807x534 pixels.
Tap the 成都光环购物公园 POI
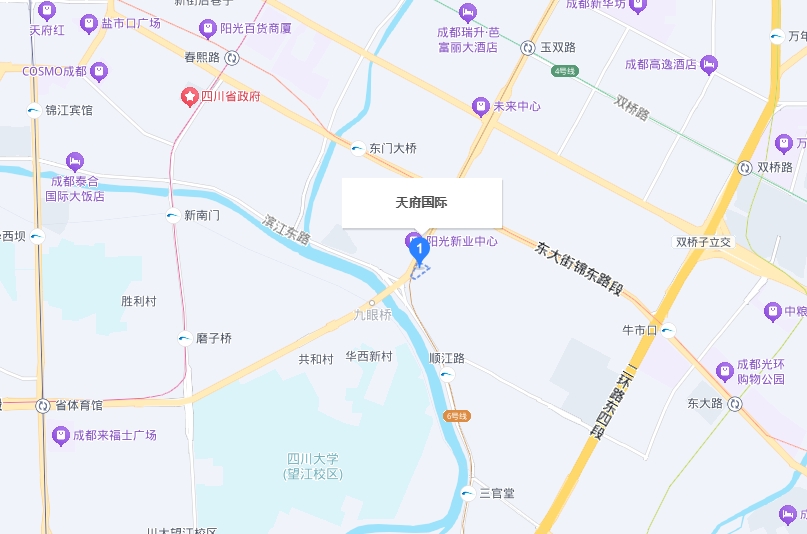pyautogui.click(x=724, y=372)
